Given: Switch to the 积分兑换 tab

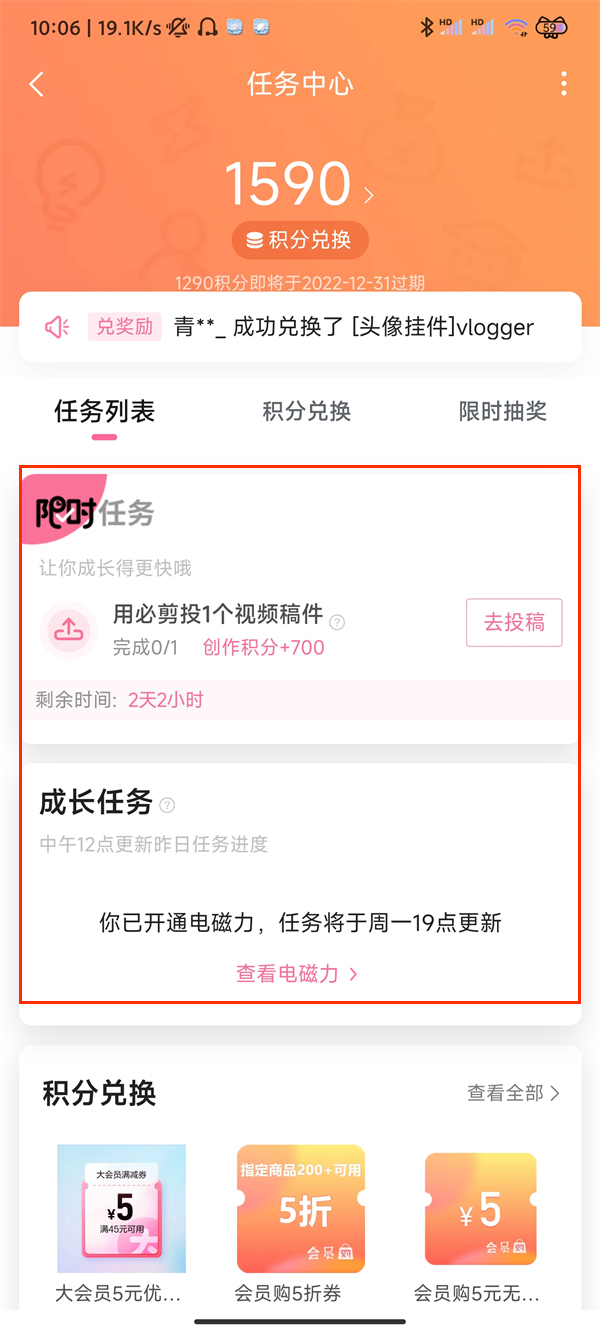Looking at the screenshot, I should coord(307,412).
